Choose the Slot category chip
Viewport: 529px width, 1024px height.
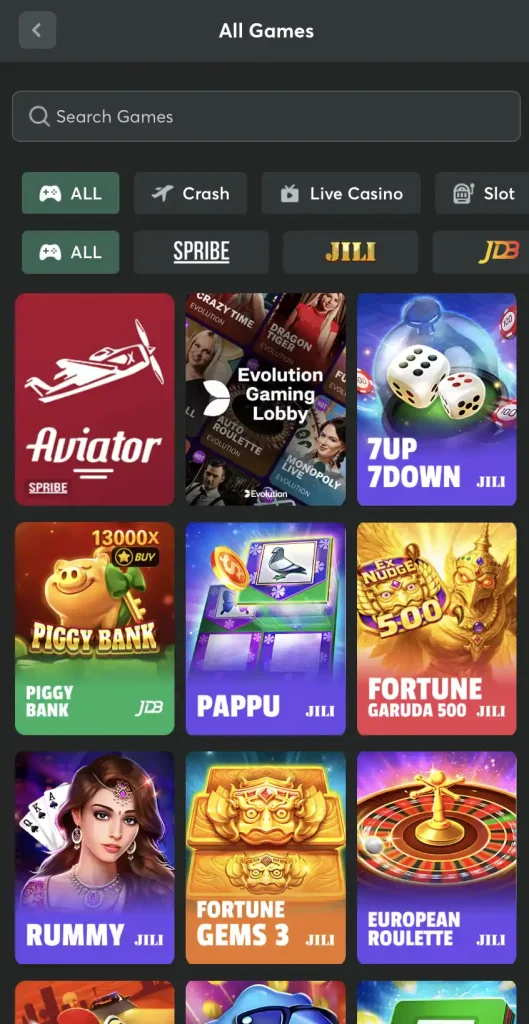(x=483, y=193)
